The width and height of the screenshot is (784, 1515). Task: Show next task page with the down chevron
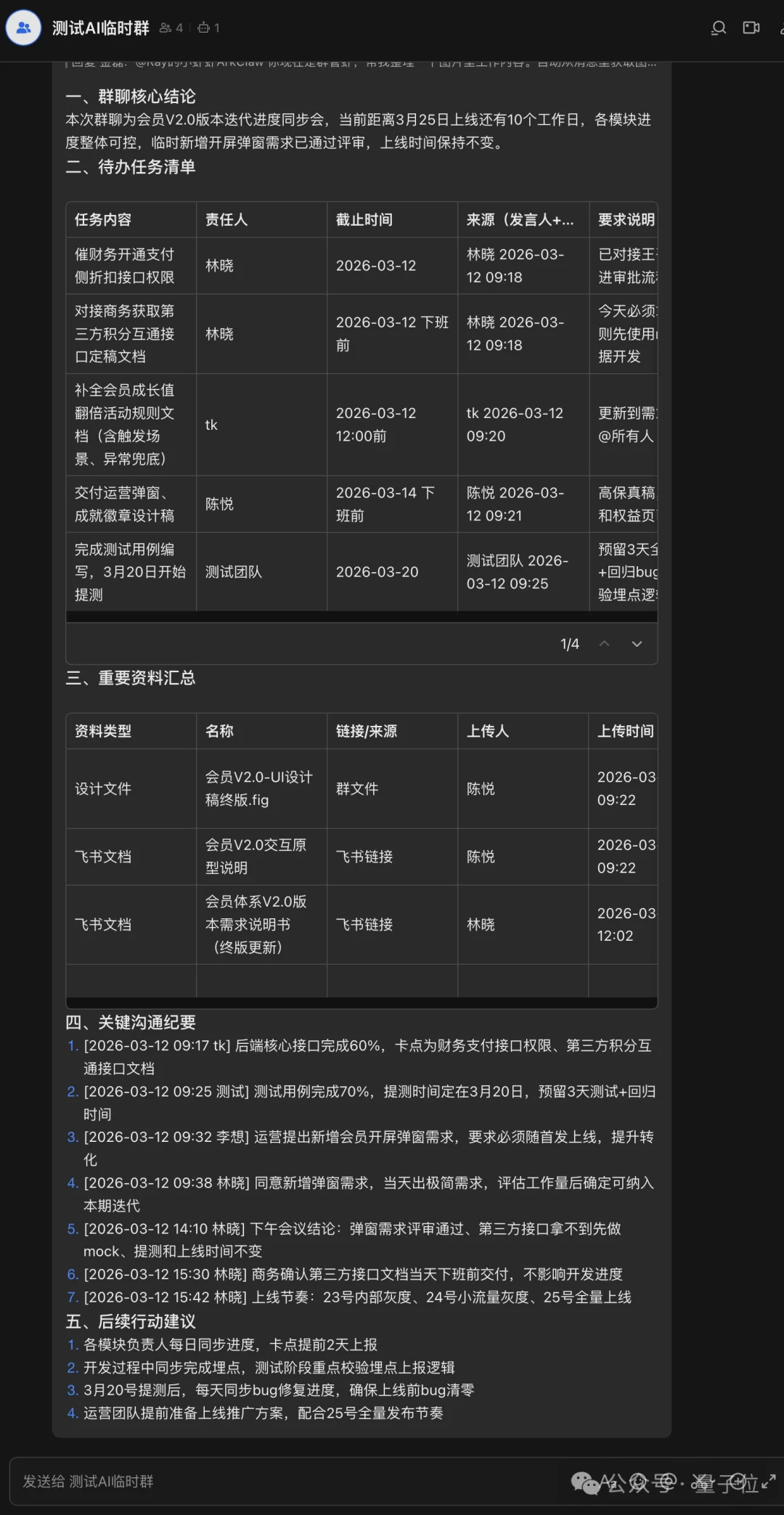click(637, 644)
